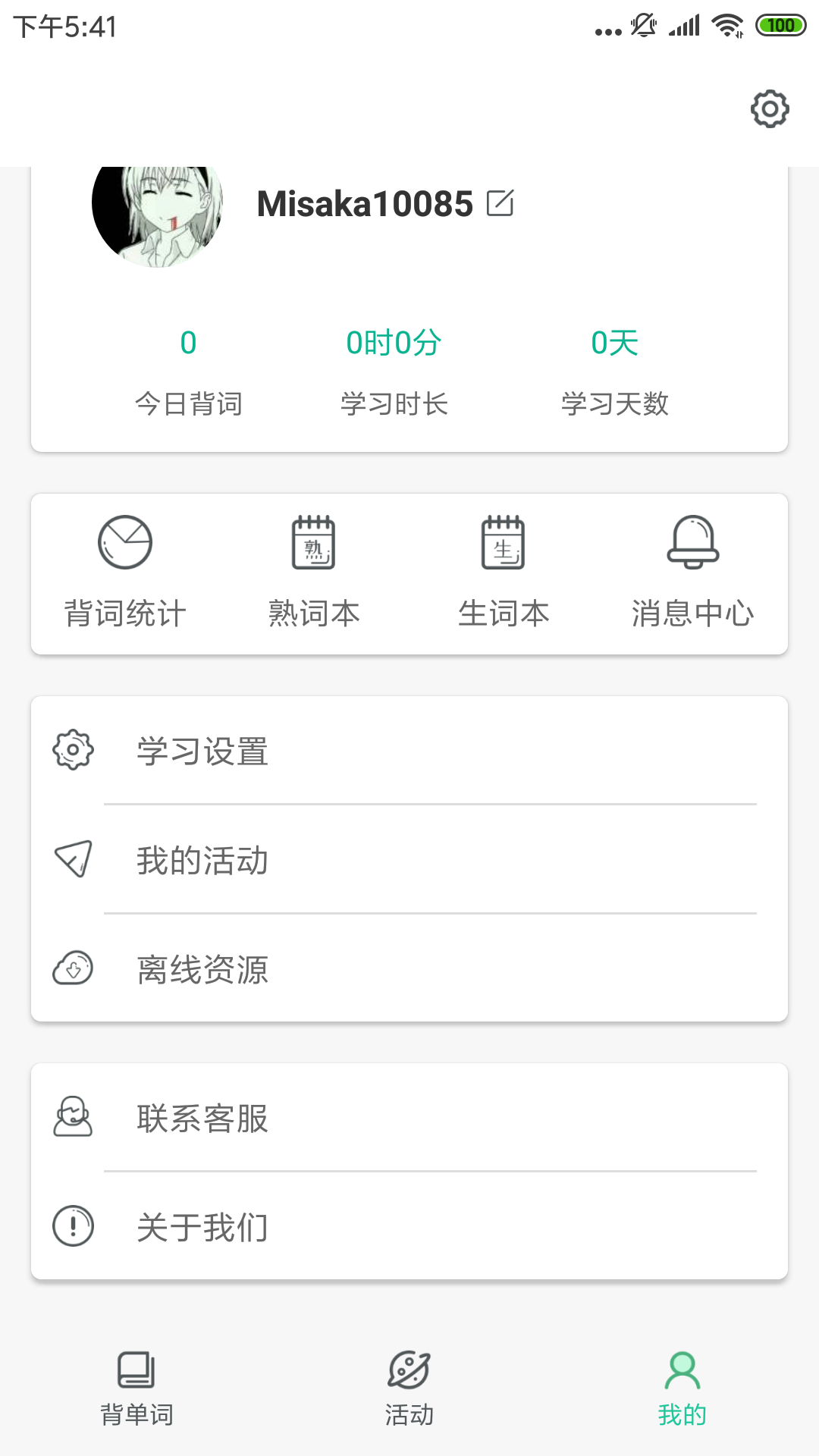Open 离线资源 offline resources

click(x=409, y=969)
